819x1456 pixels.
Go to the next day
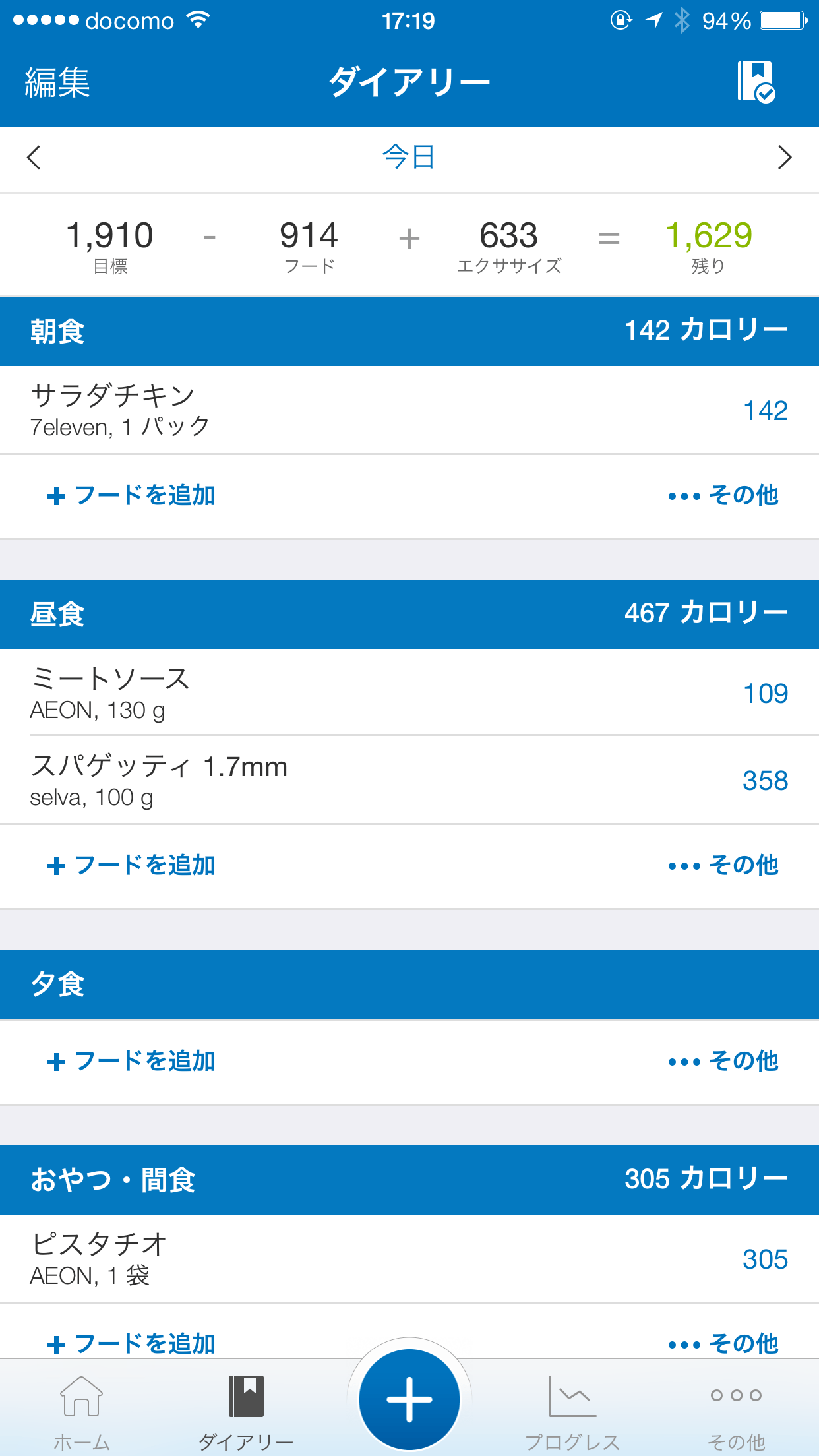coord(784,158)
